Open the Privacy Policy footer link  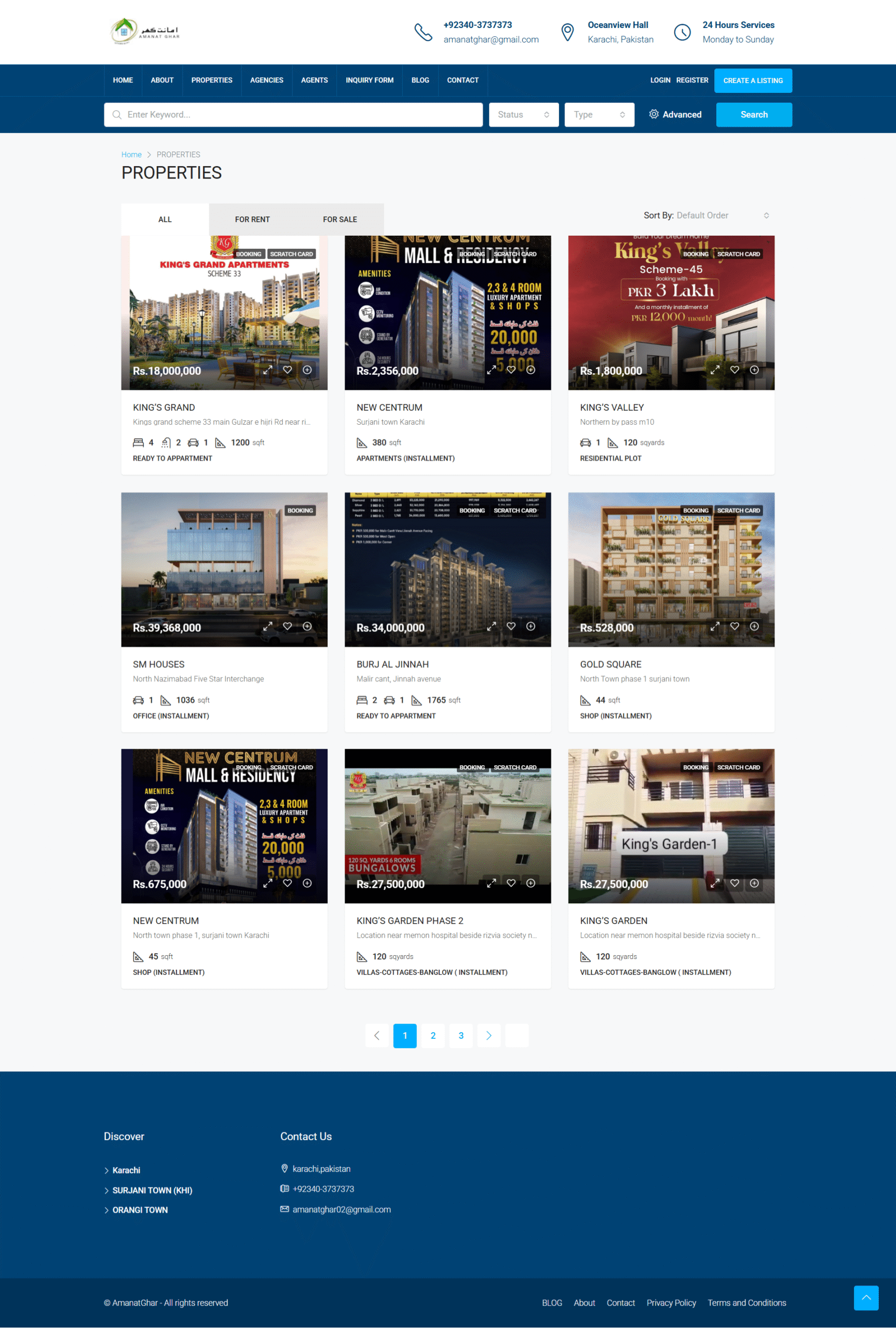point(671,1302)
